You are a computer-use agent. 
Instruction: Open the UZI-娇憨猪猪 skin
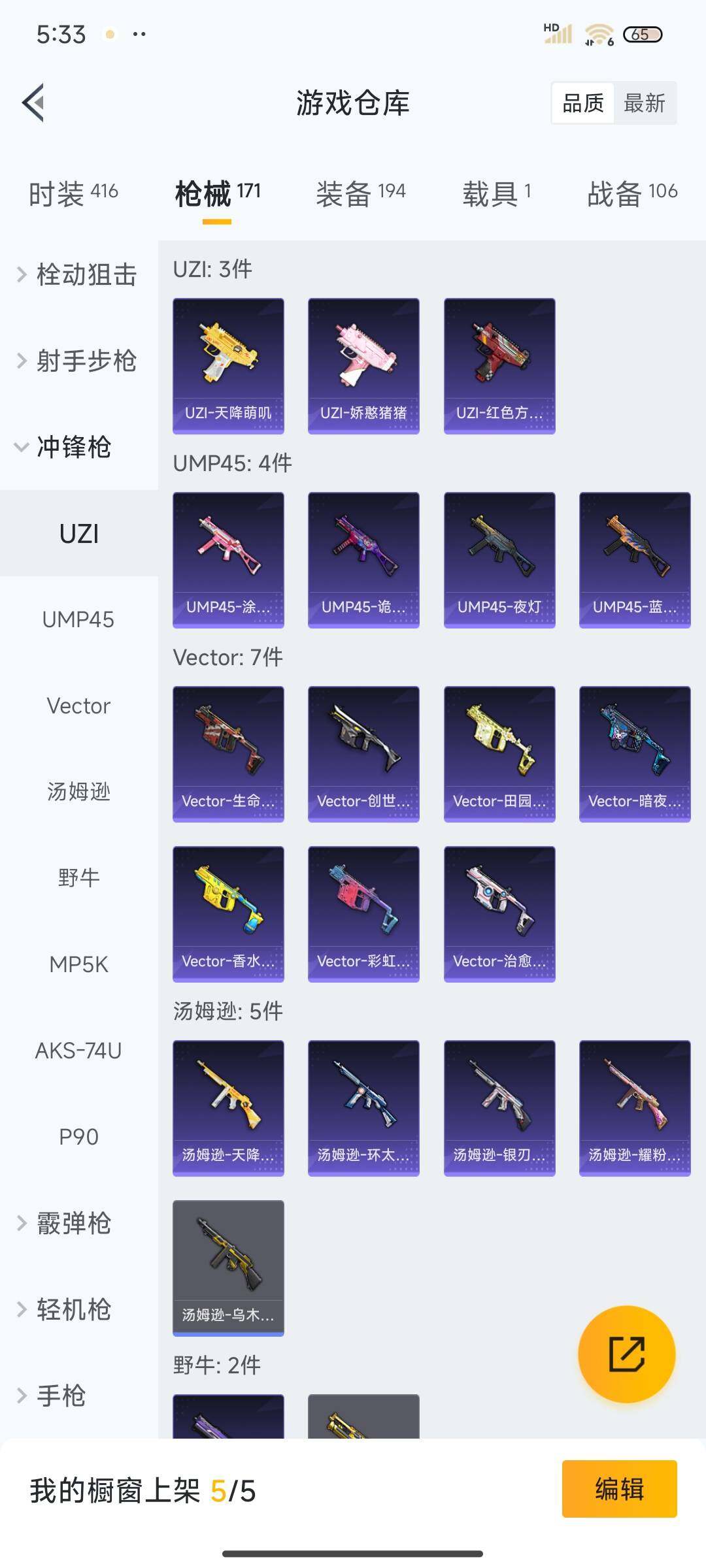click(x=363, y=366)
